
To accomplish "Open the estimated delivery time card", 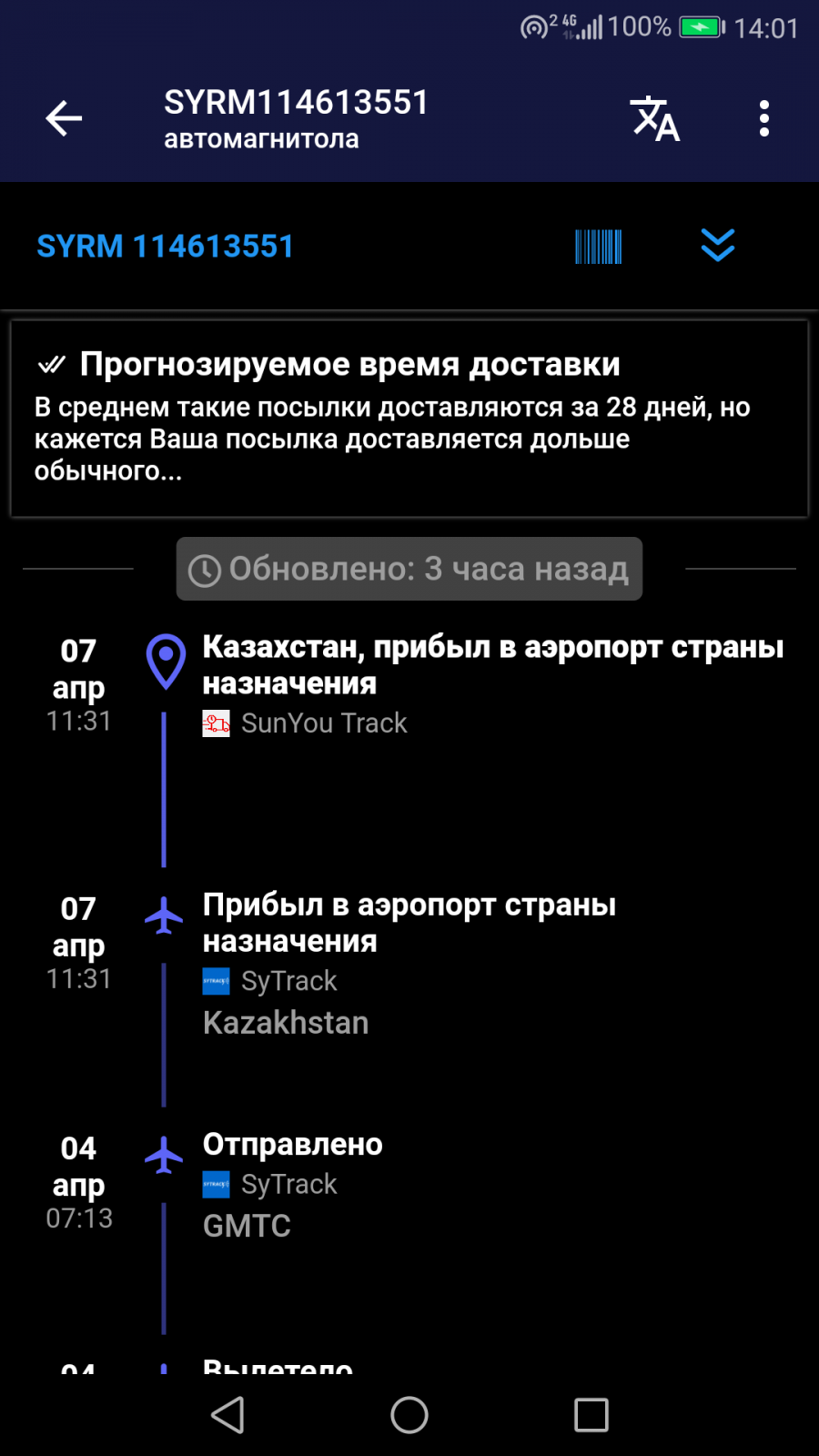I will (x=409, y=419).
